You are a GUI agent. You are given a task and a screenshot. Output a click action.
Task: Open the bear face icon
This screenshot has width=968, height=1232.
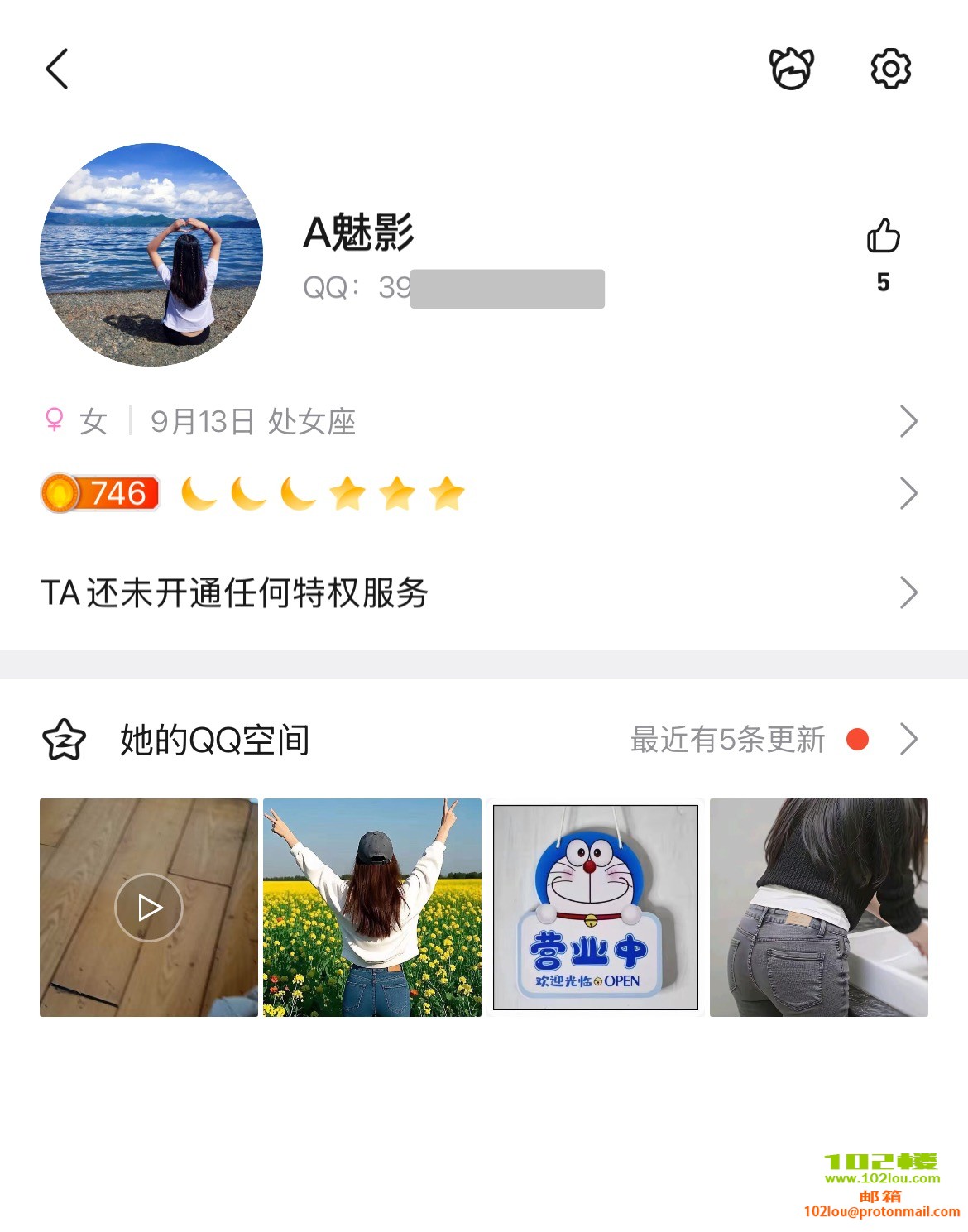[791, 69]
